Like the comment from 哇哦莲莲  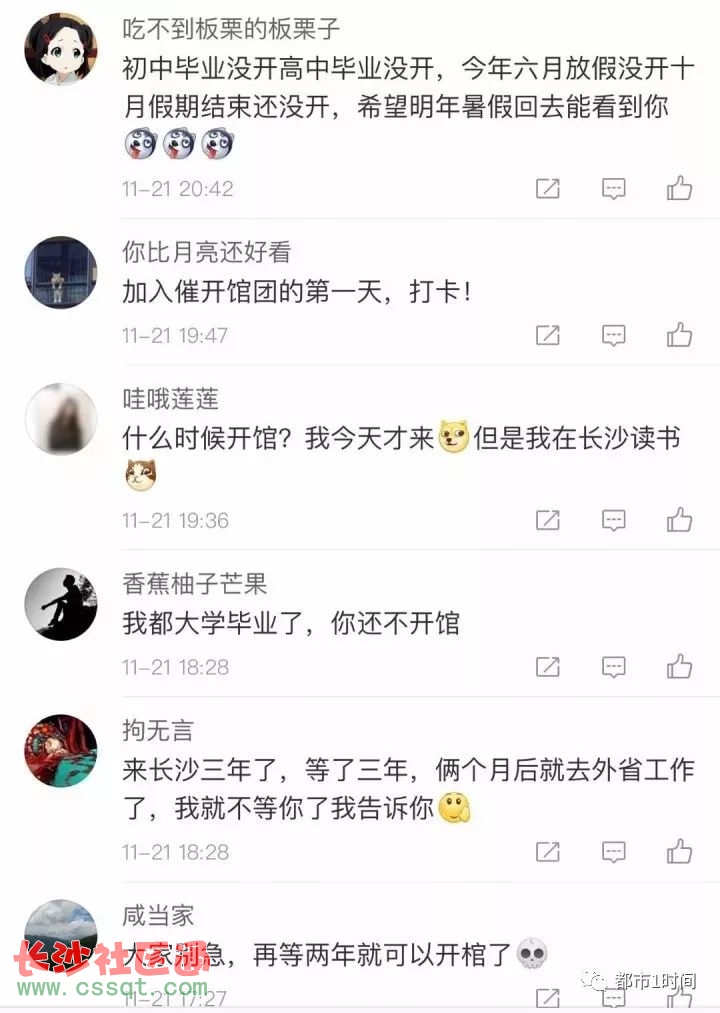point(680,519)
